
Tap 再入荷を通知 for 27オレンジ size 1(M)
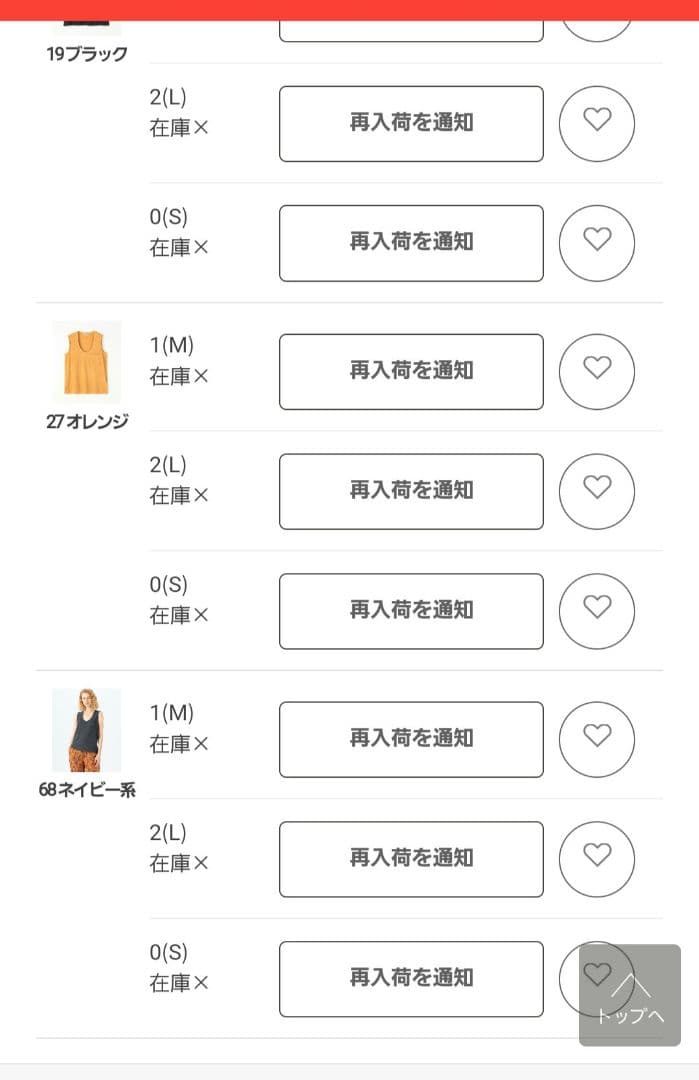pyautogui.click(x=411, y=372)
